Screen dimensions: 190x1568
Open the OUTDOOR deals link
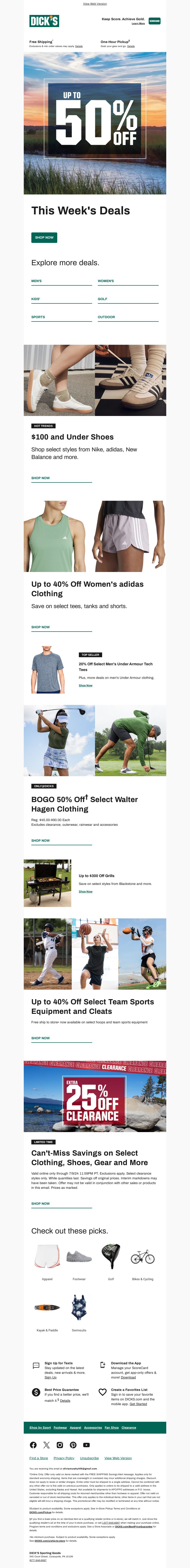click(107, 317)
